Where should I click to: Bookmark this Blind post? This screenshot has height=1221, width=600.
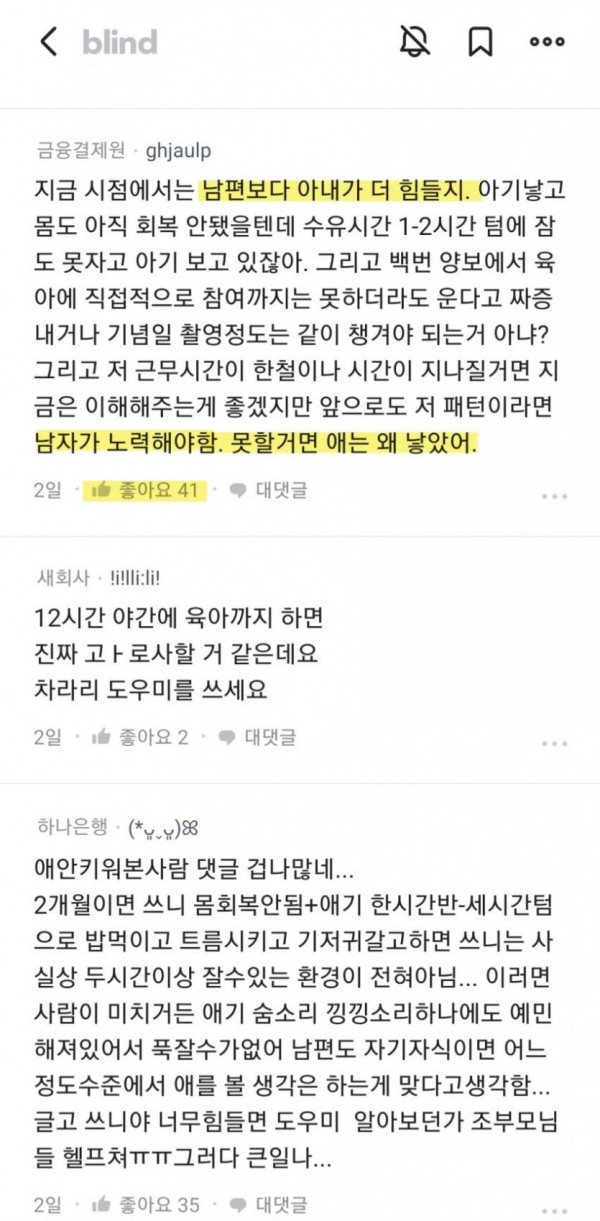(480, 42)
